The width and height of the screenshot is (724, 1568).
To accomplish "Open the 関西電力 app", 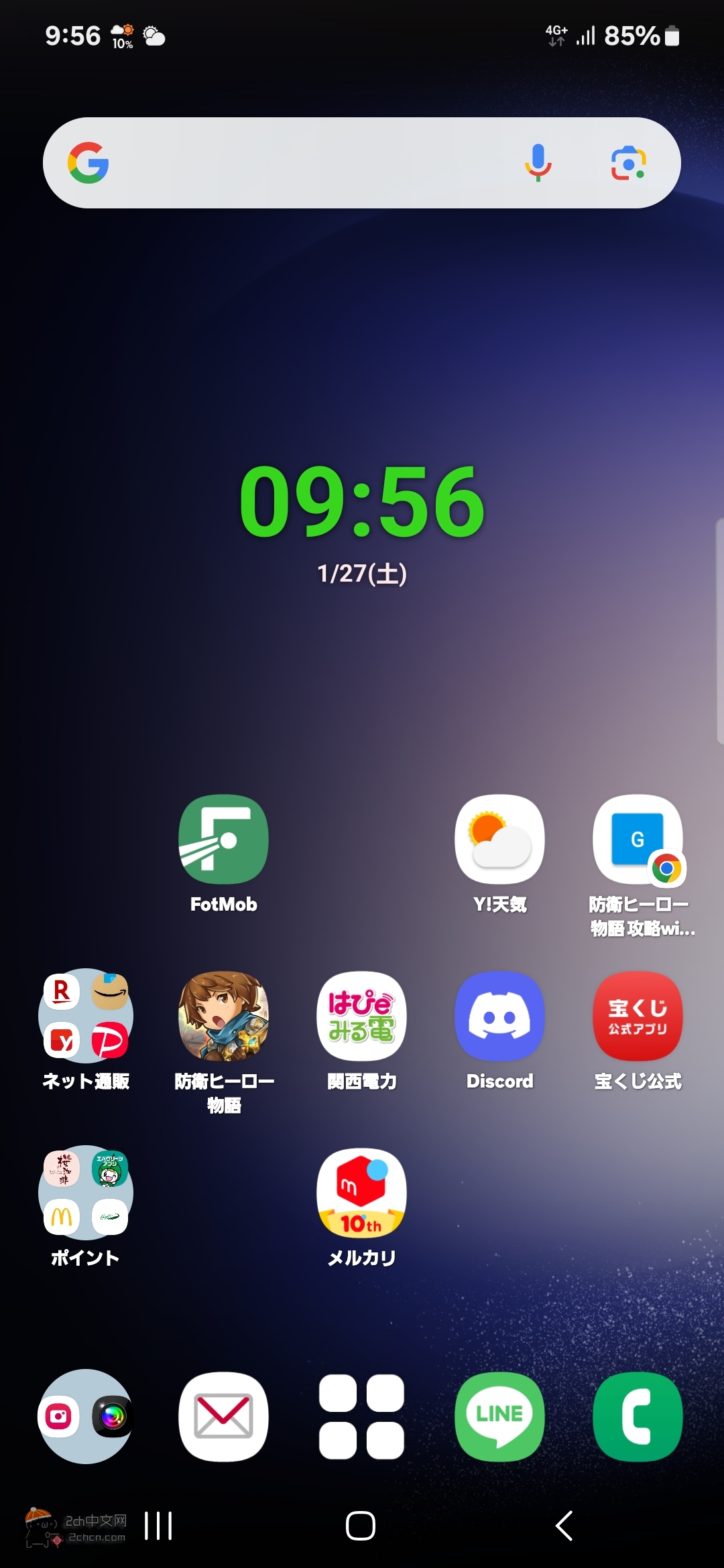I will (361, 1016).
